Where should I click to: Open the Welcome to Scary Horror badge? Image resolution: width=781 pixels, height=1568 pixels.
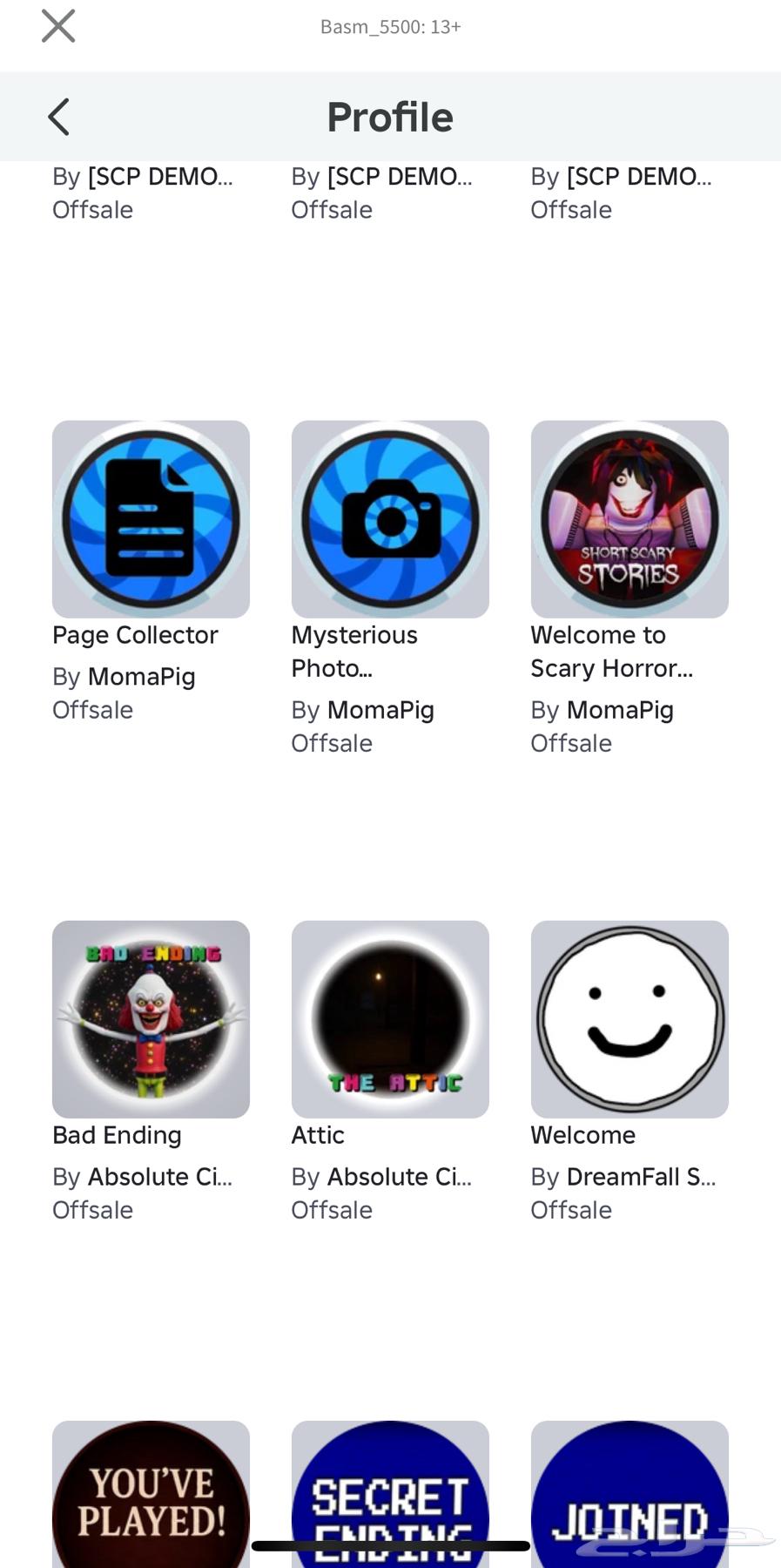[x=630, y=519]
